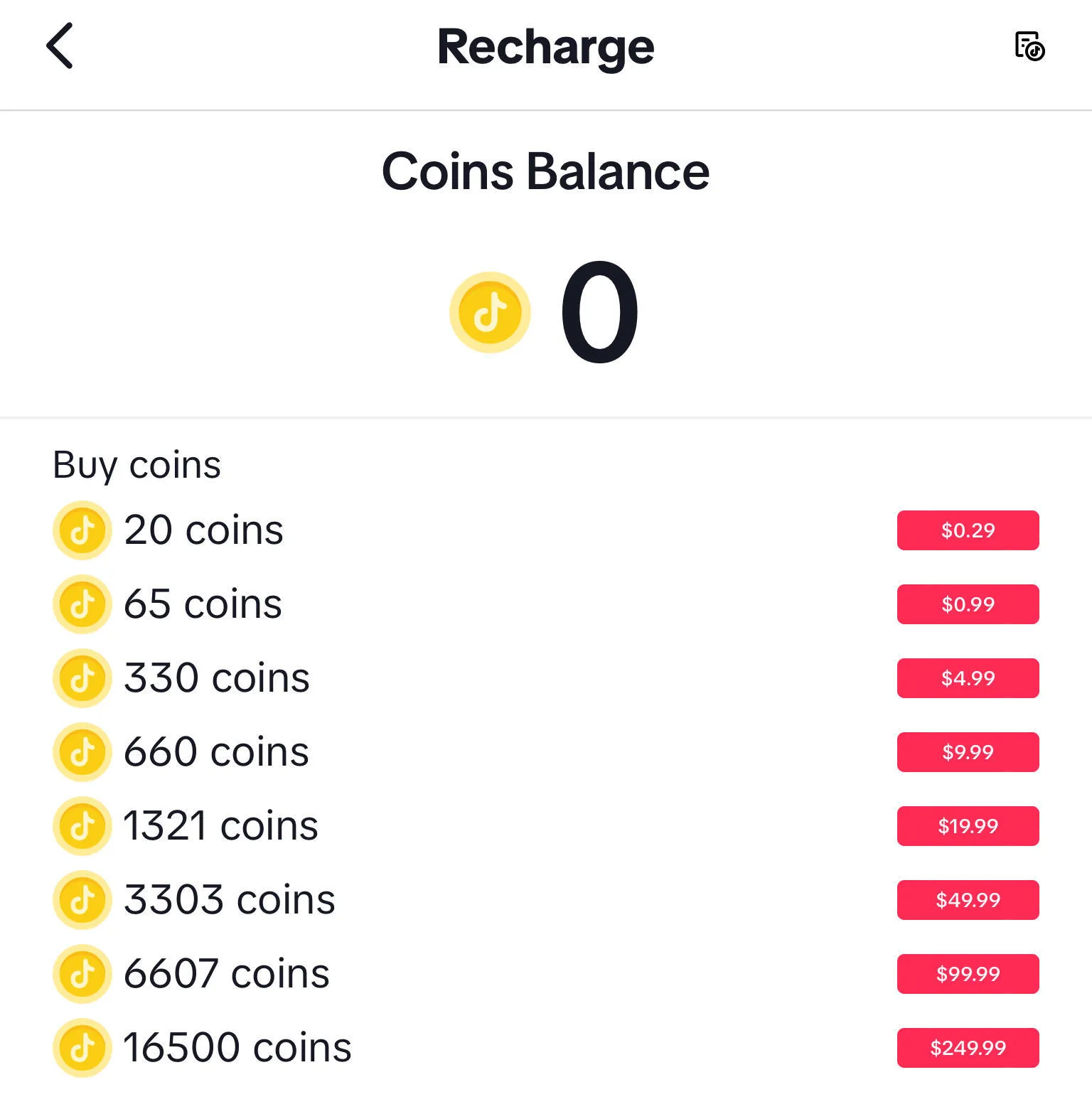Select the coin icon next to 20 coins

(81, 530)
